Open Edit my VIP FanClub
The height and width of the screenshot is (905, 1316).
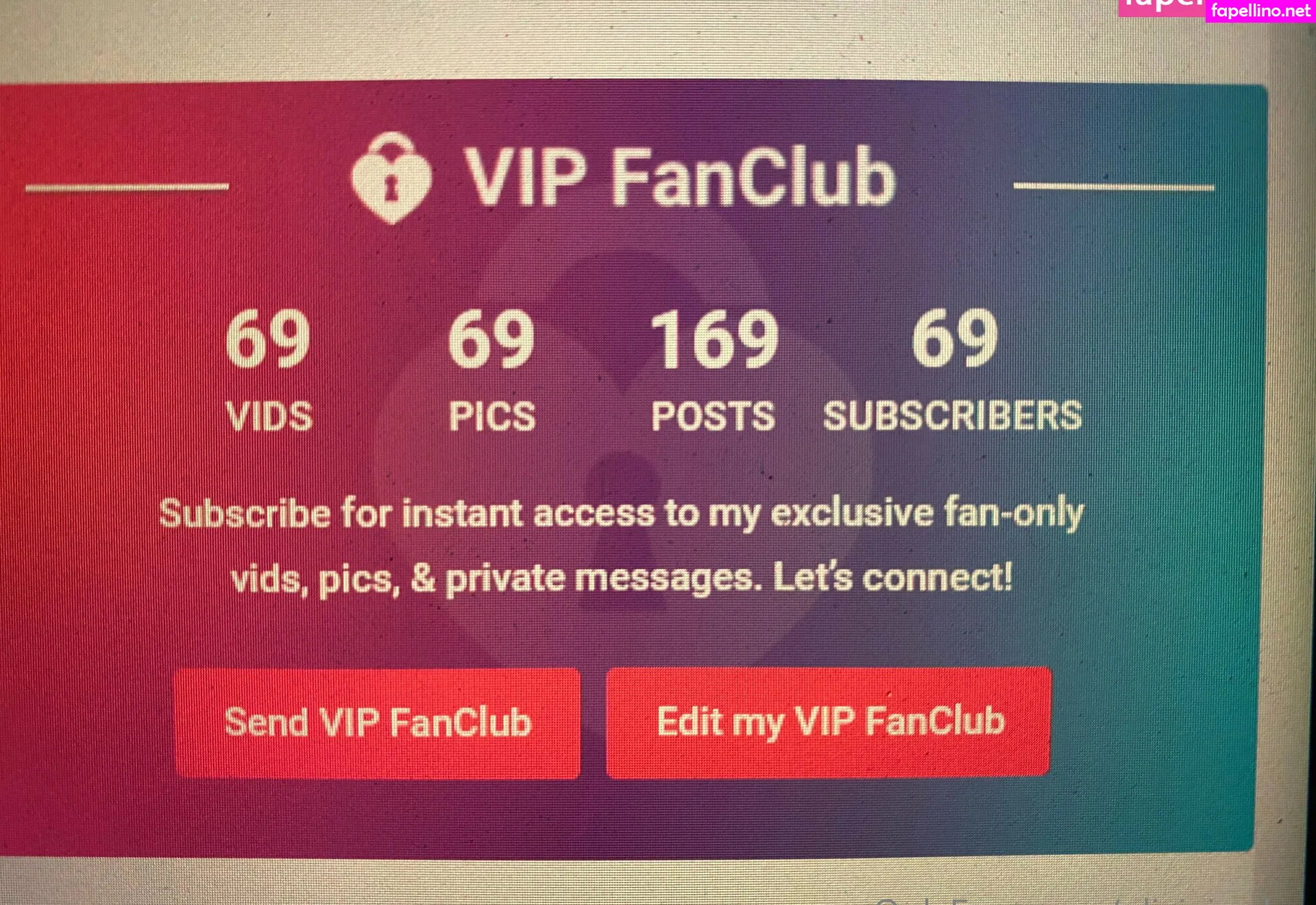[x=829, y=722]
